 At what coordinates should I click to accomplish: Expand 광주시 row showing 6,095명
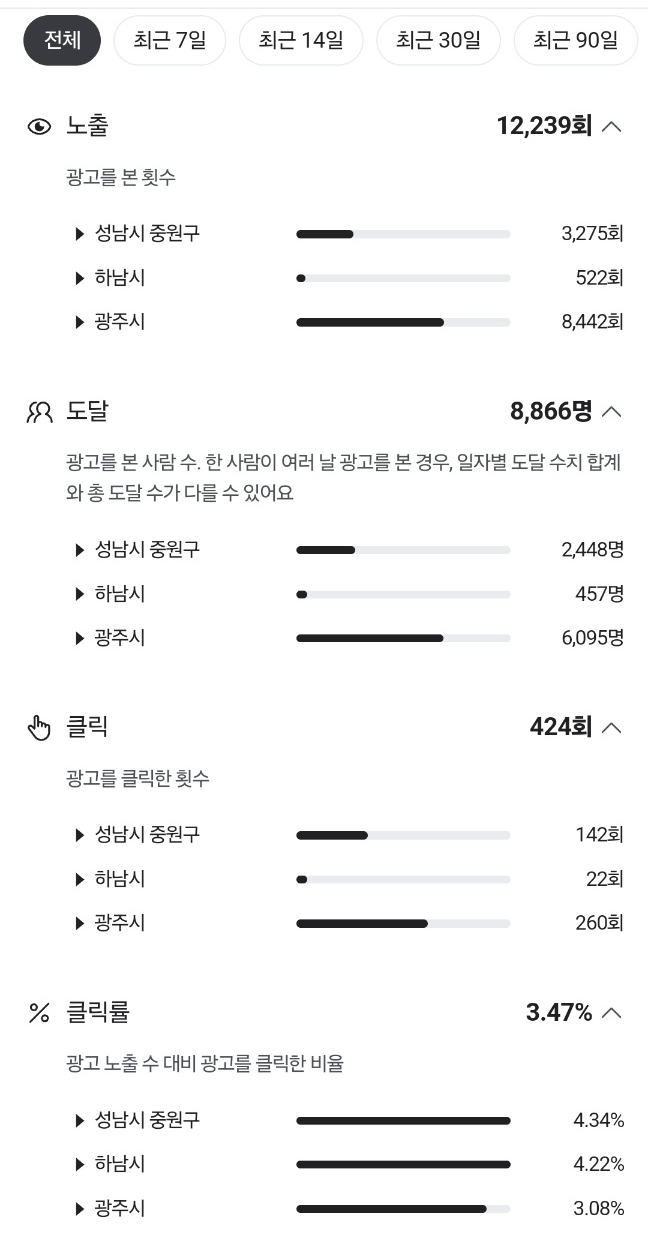coord(349,638)
